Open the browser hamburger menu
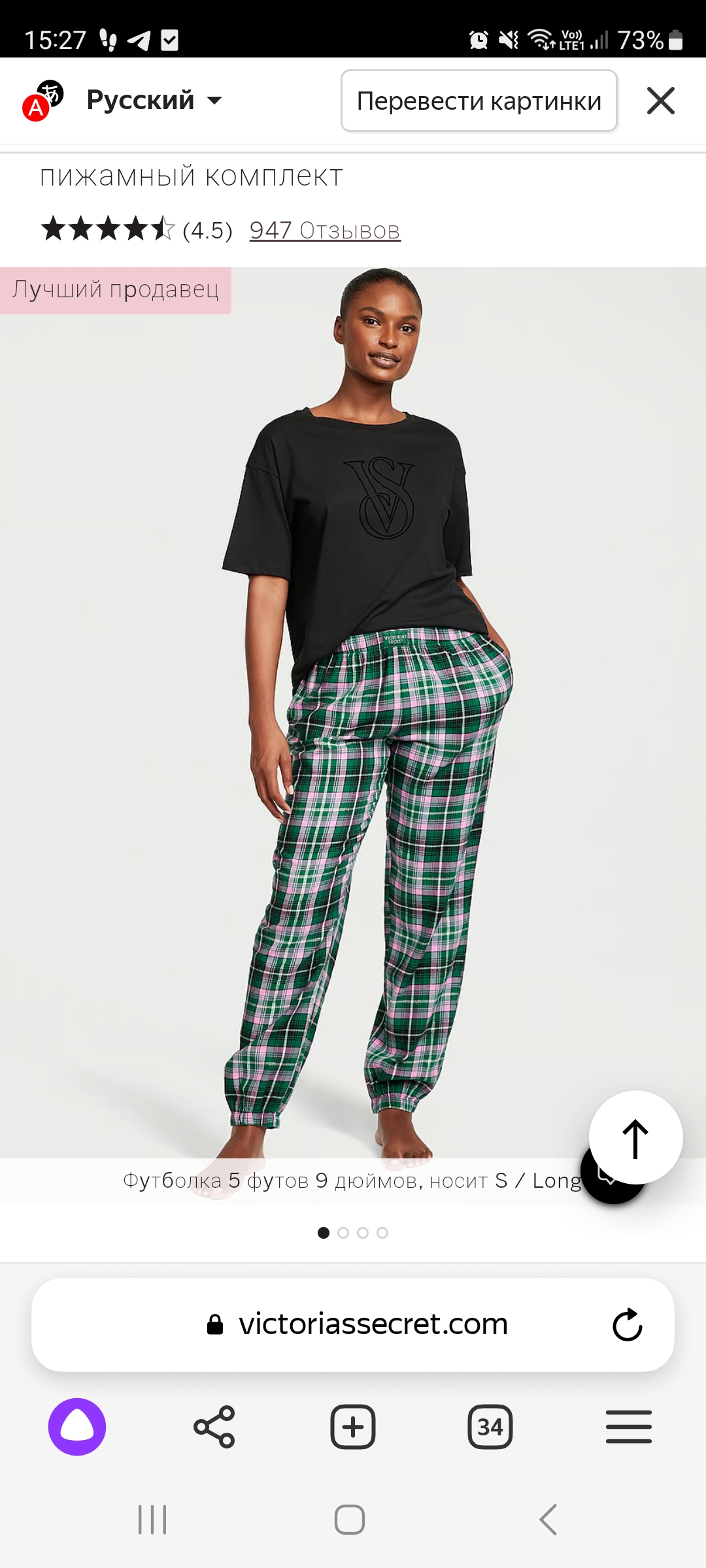This screenshot has width=706, height=1568. (x=628, y=1426)
